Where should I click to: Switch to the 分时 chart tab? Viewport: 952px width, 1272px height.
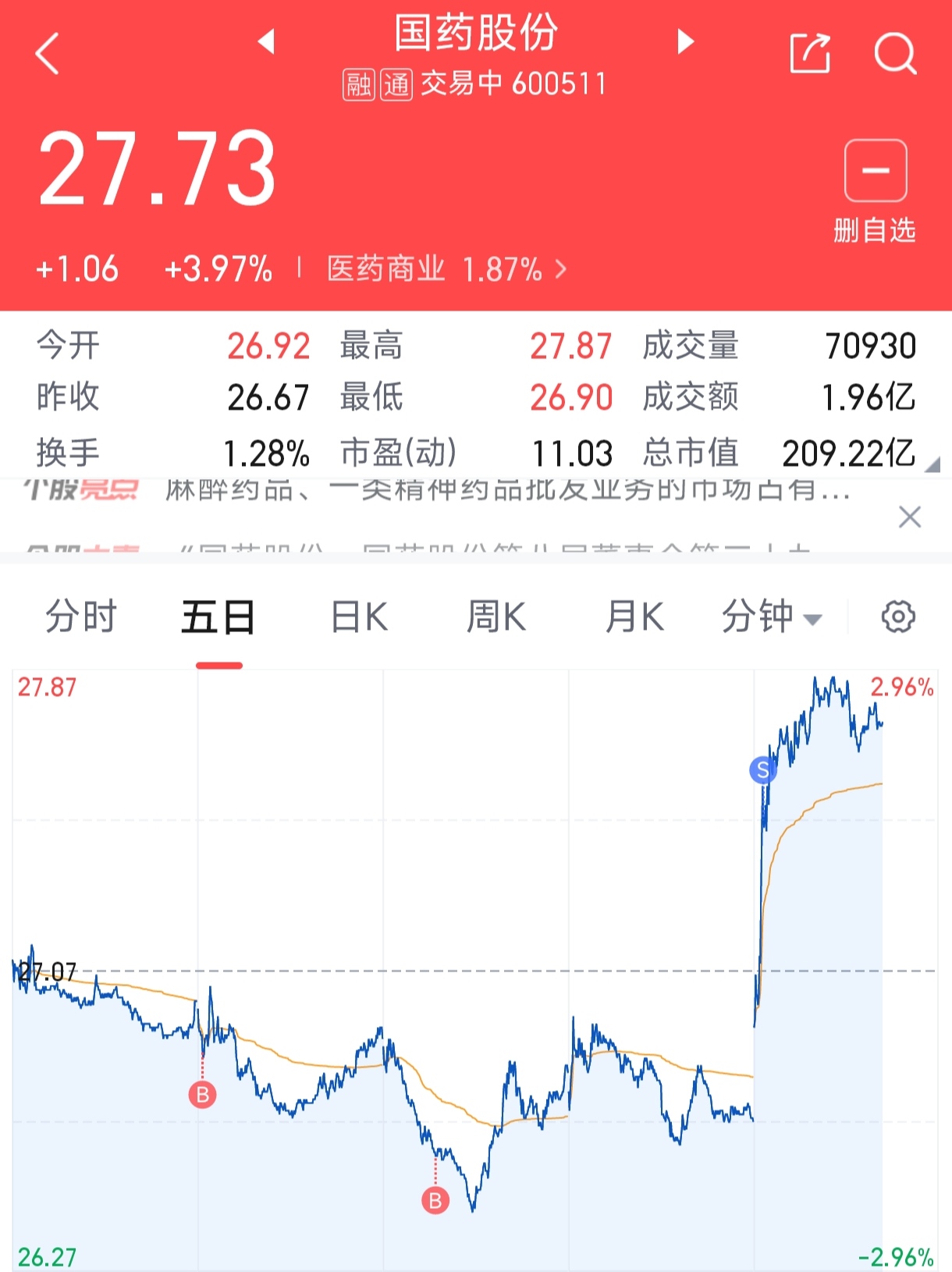click(x=81, y=616)
